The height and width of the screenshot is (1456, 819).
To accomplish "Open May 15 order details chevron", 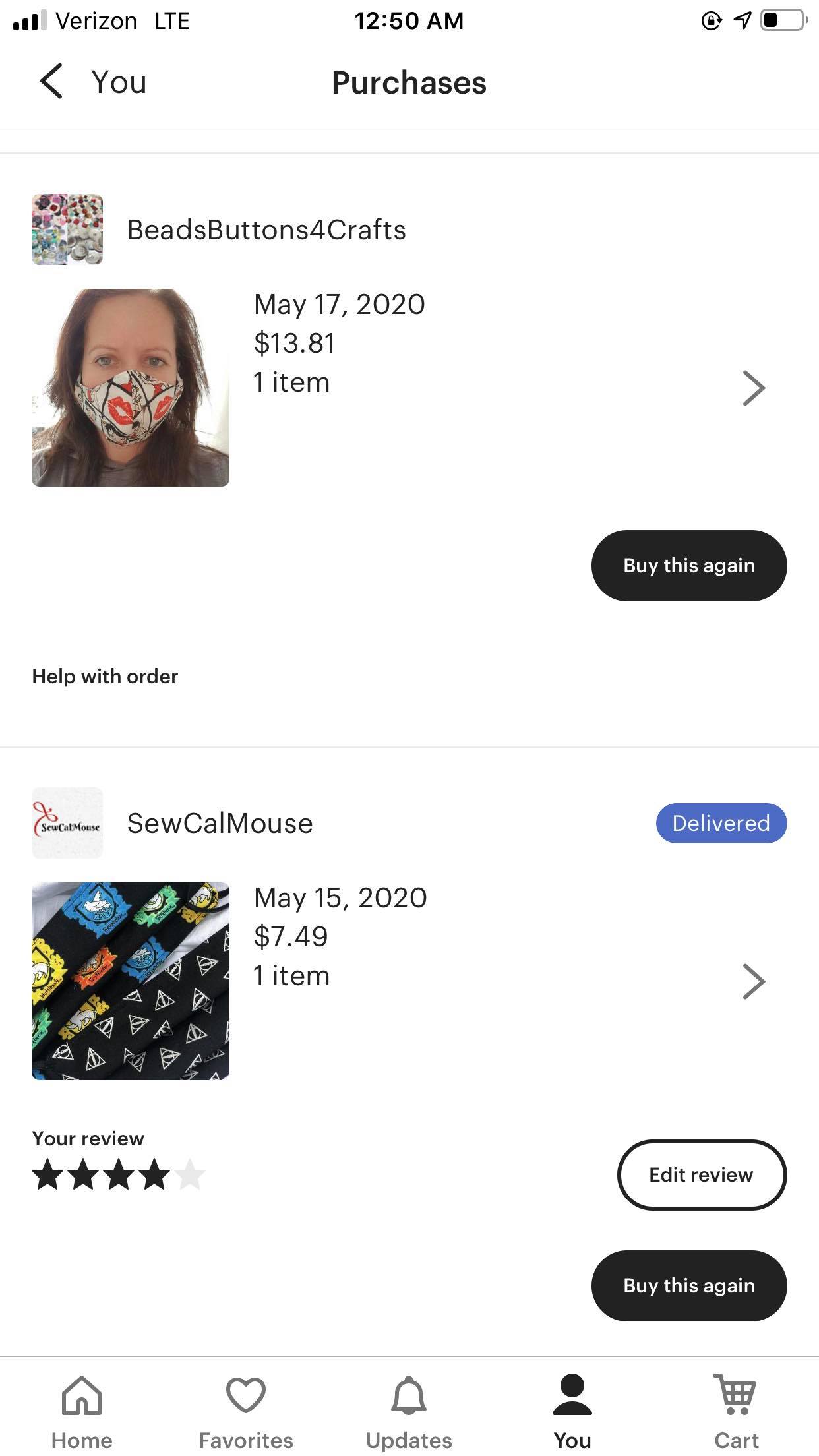I will (x=753, y=981).
